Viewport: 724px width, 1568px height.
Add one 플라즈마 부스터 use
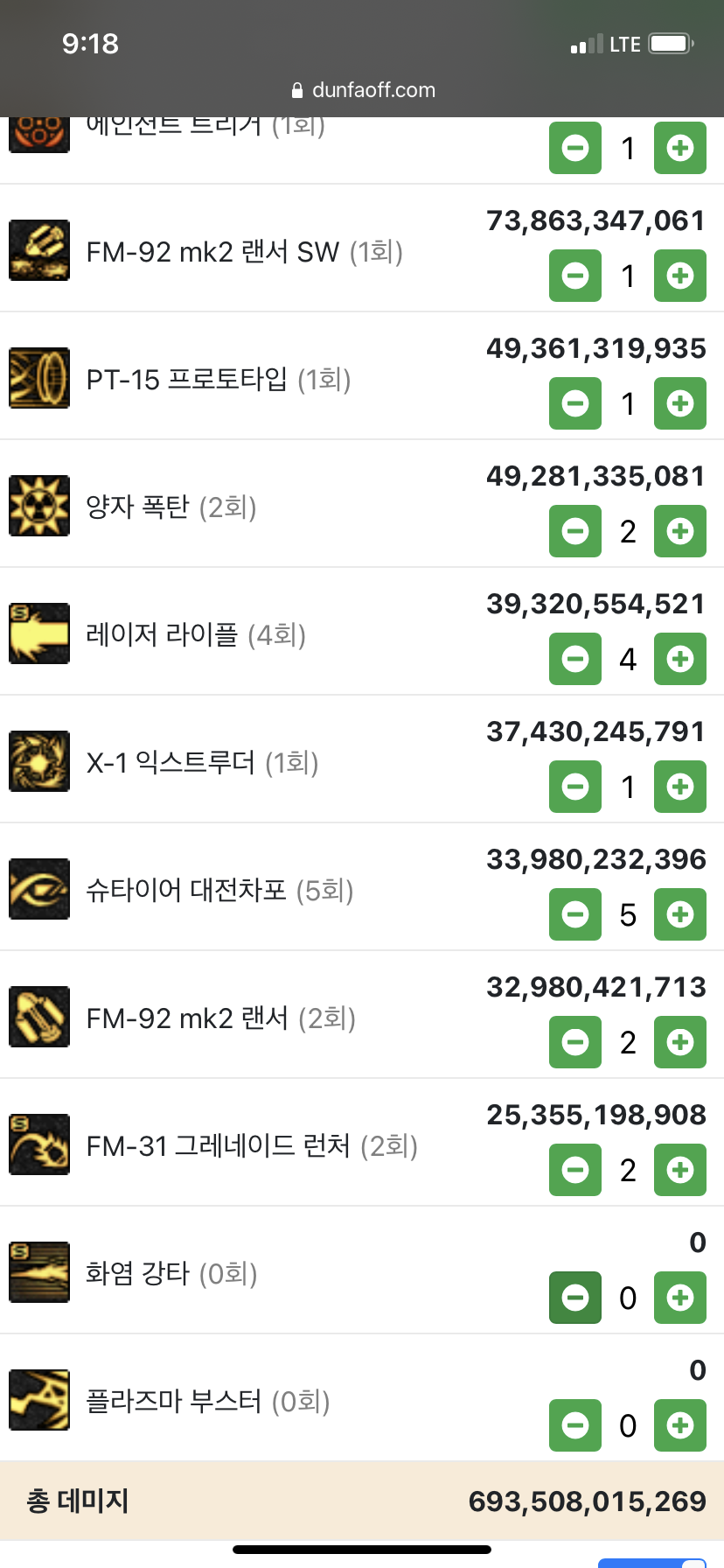click(x=680, y=1425)
